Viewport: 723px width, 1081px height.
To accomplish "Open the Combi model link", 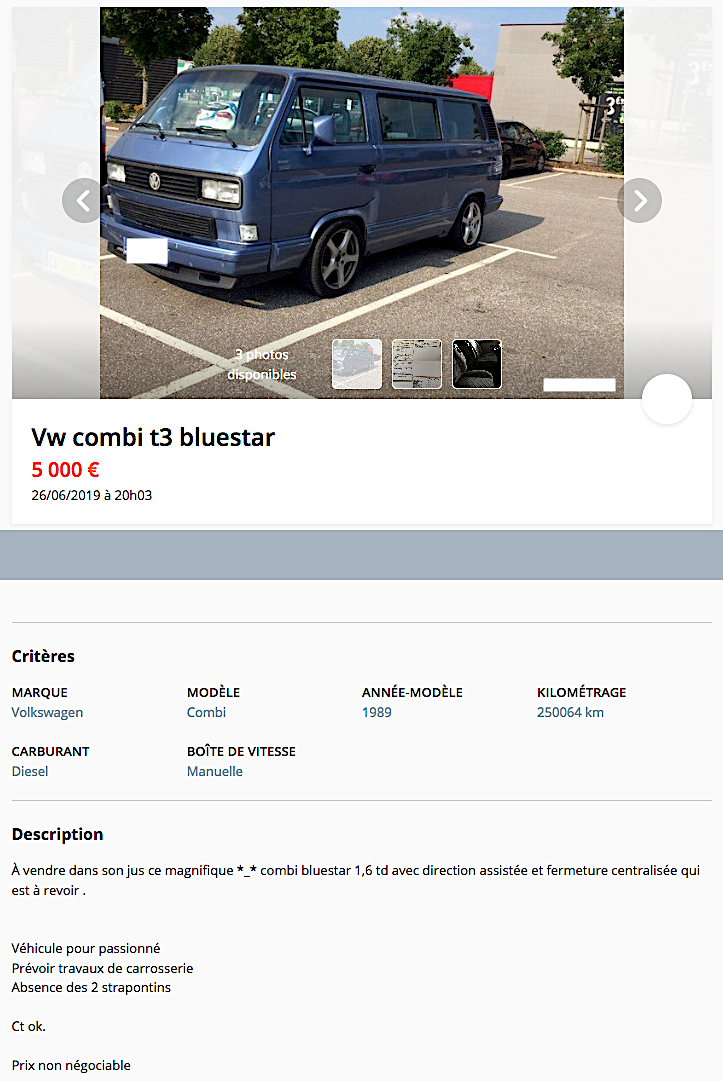I will coord(206,713).
